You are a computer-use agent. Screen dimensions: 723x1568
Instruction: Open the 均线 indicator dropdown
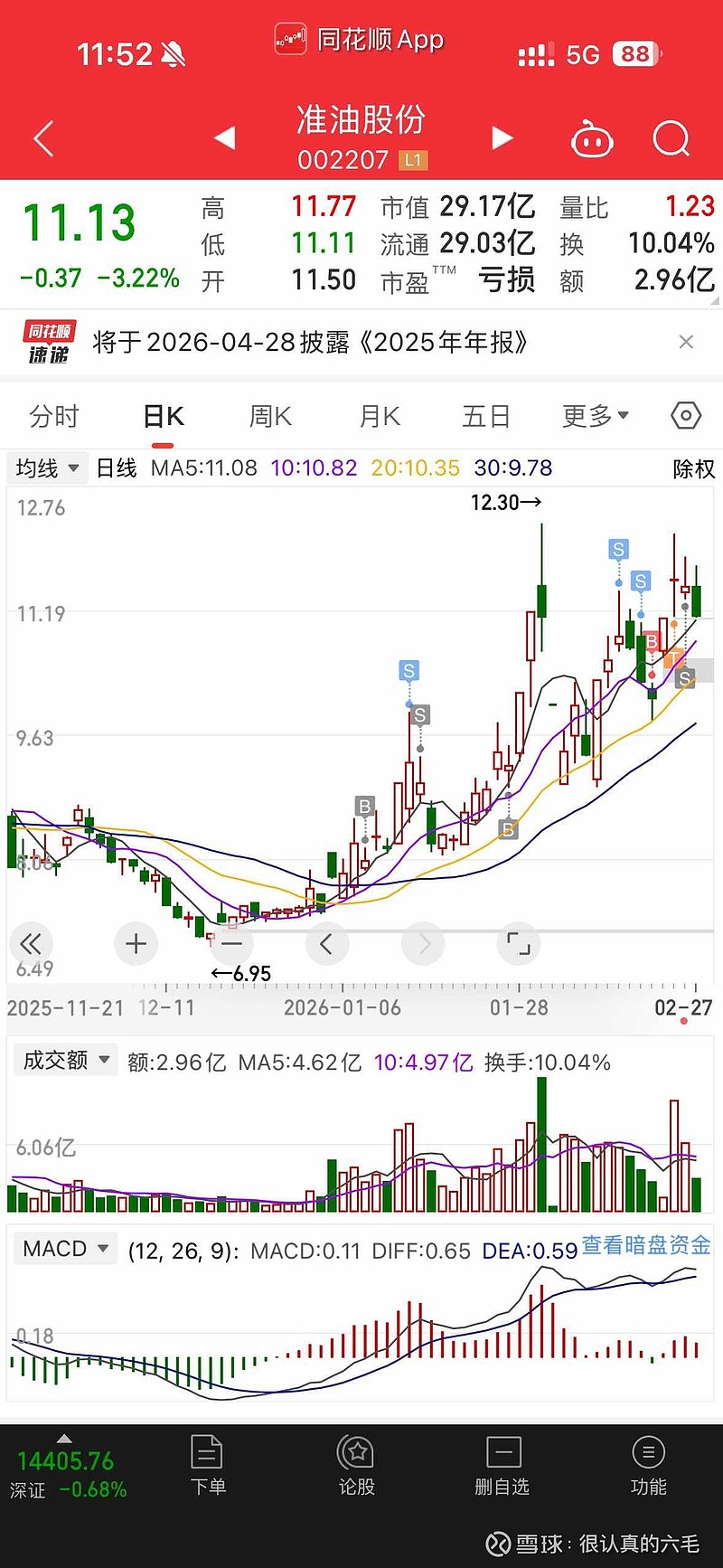click(48, 468)
